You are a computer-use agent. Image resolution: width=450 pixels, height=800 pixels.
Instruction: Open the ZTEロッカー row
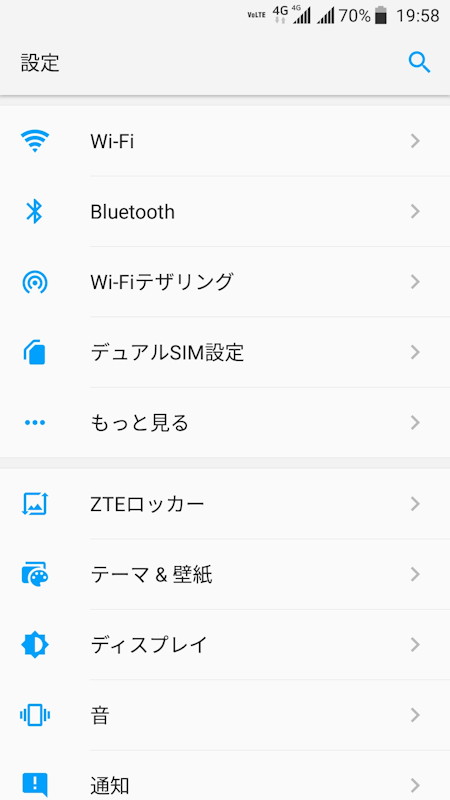[x=225, y=504]
